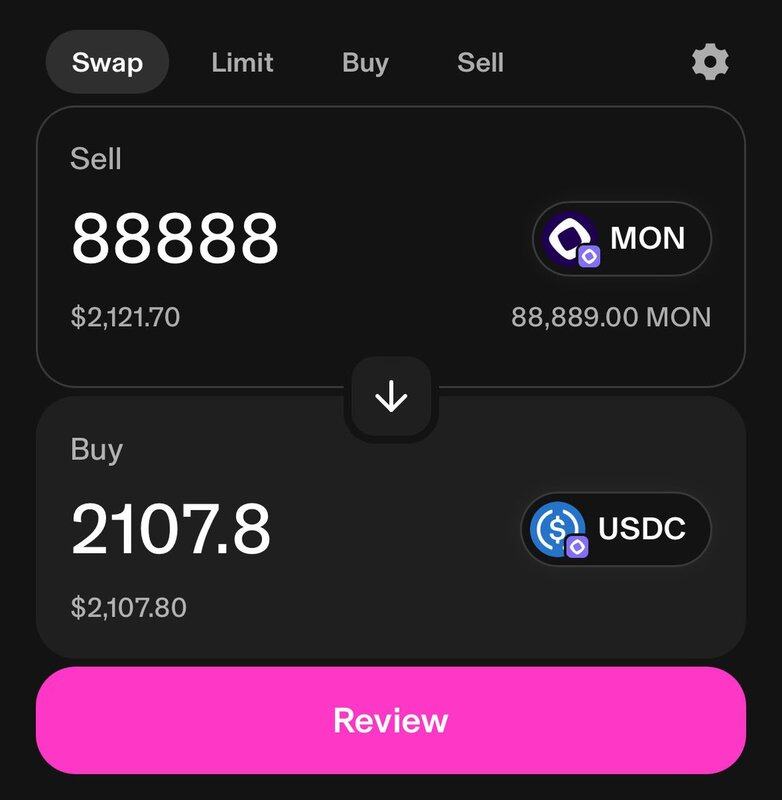Change the USDC buy token
This screenshot has width=782, height=800.
tap(615, 529)
